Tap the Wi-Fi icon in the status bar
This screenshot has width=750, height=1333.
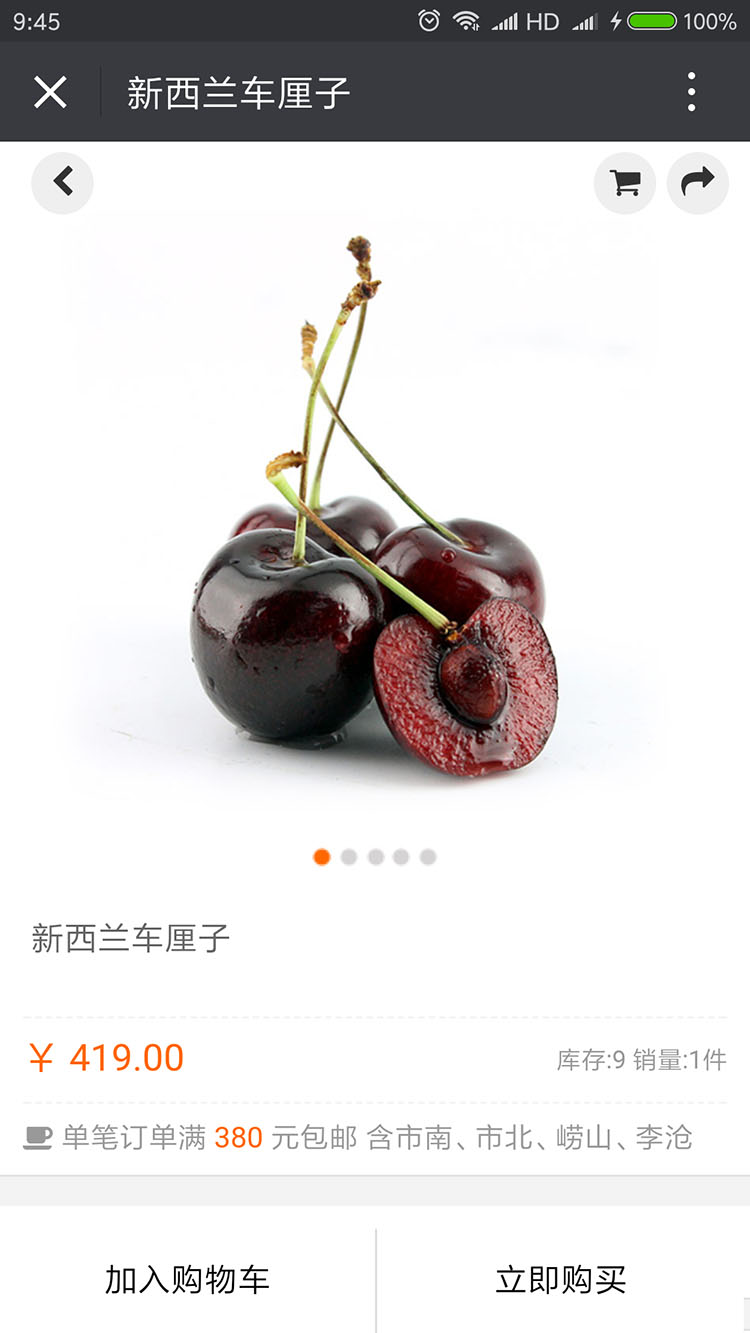(466, 20)
